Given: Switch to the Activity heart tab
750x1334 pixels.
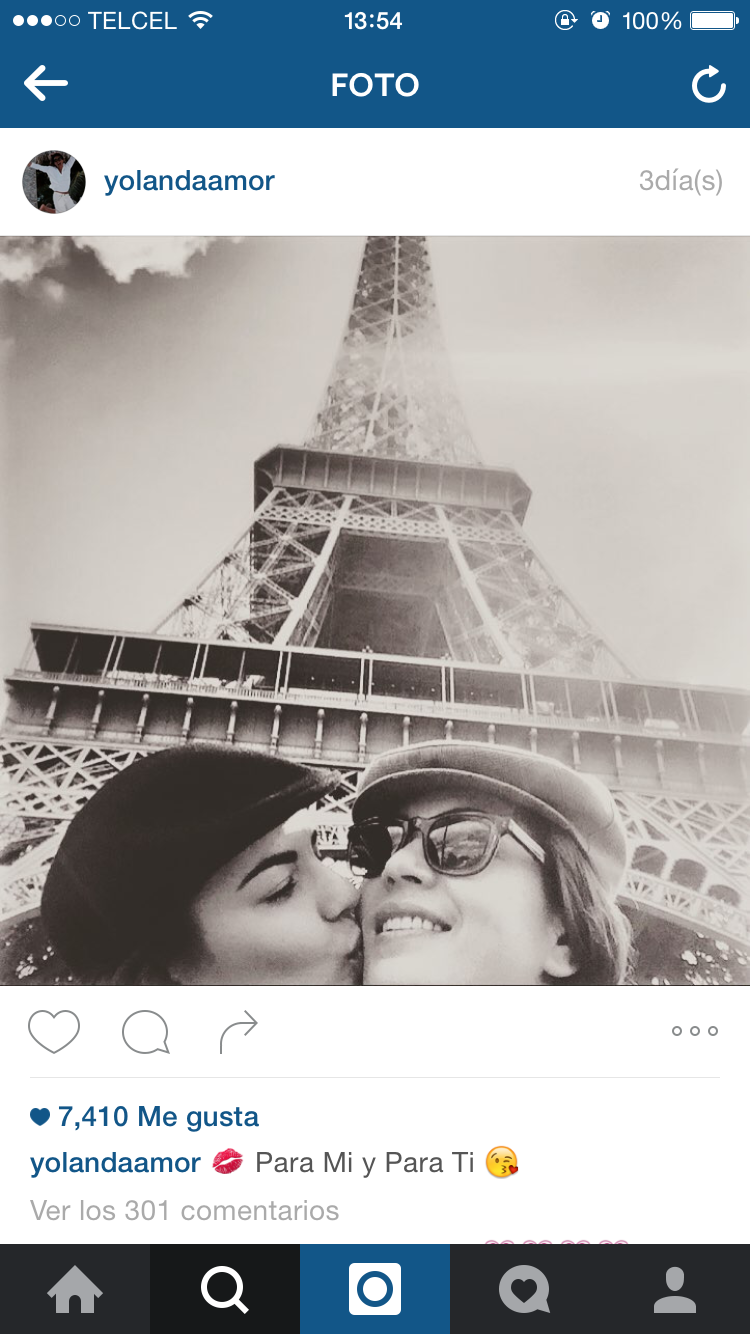Looking at the screenshot, I should [x=525, y=1290].
